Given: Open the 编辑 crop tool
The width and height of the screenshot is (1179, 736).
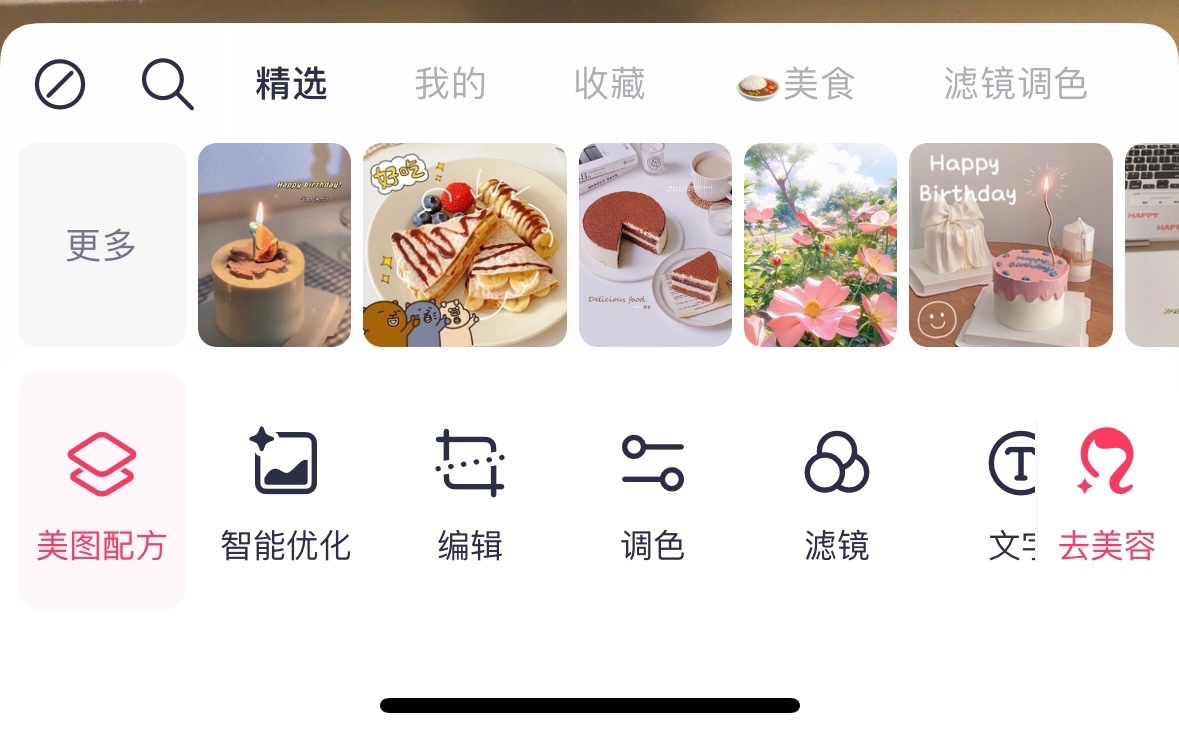Looking at the screenshot, I should (469, 490).
